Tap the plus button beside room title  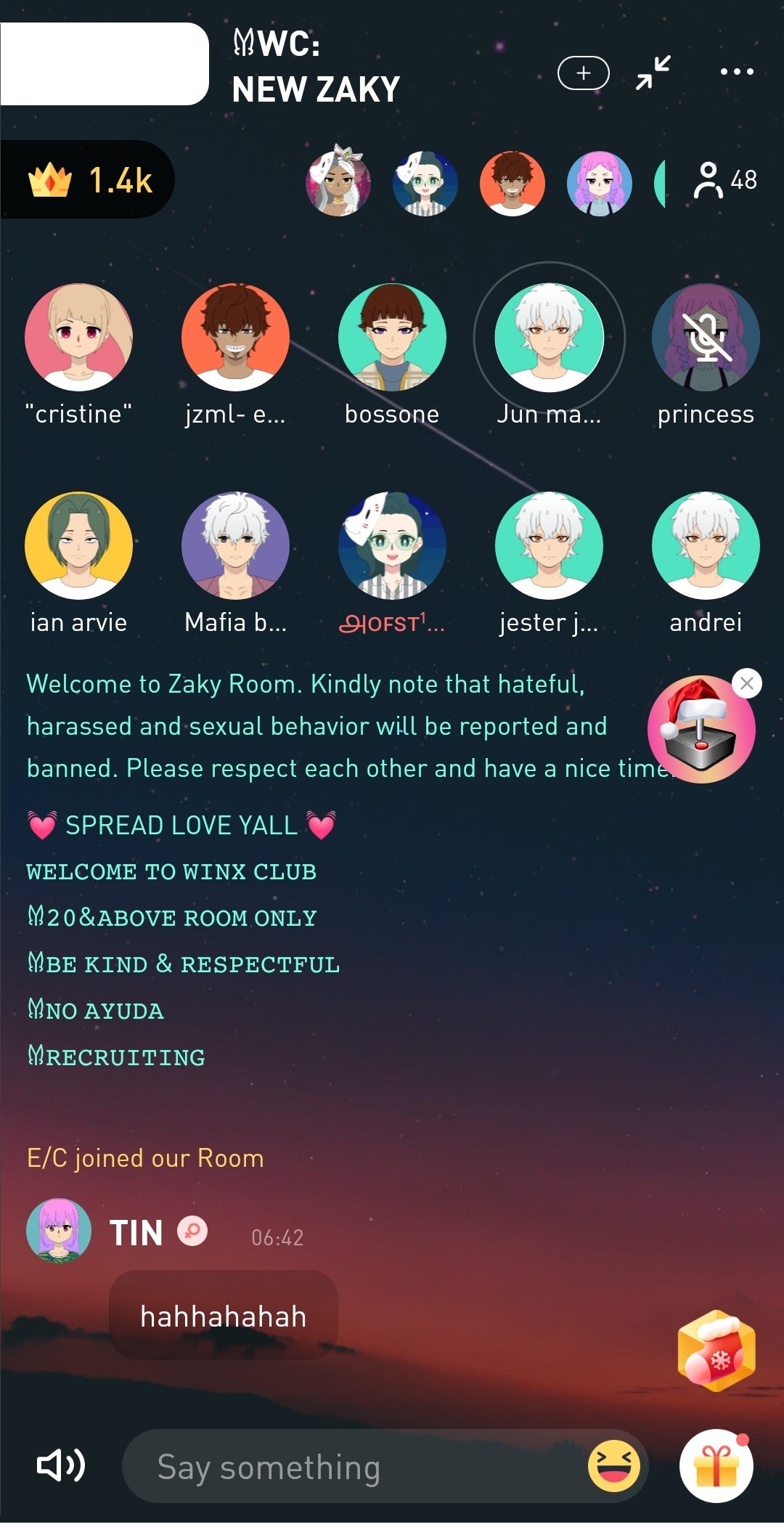[583, 73]
